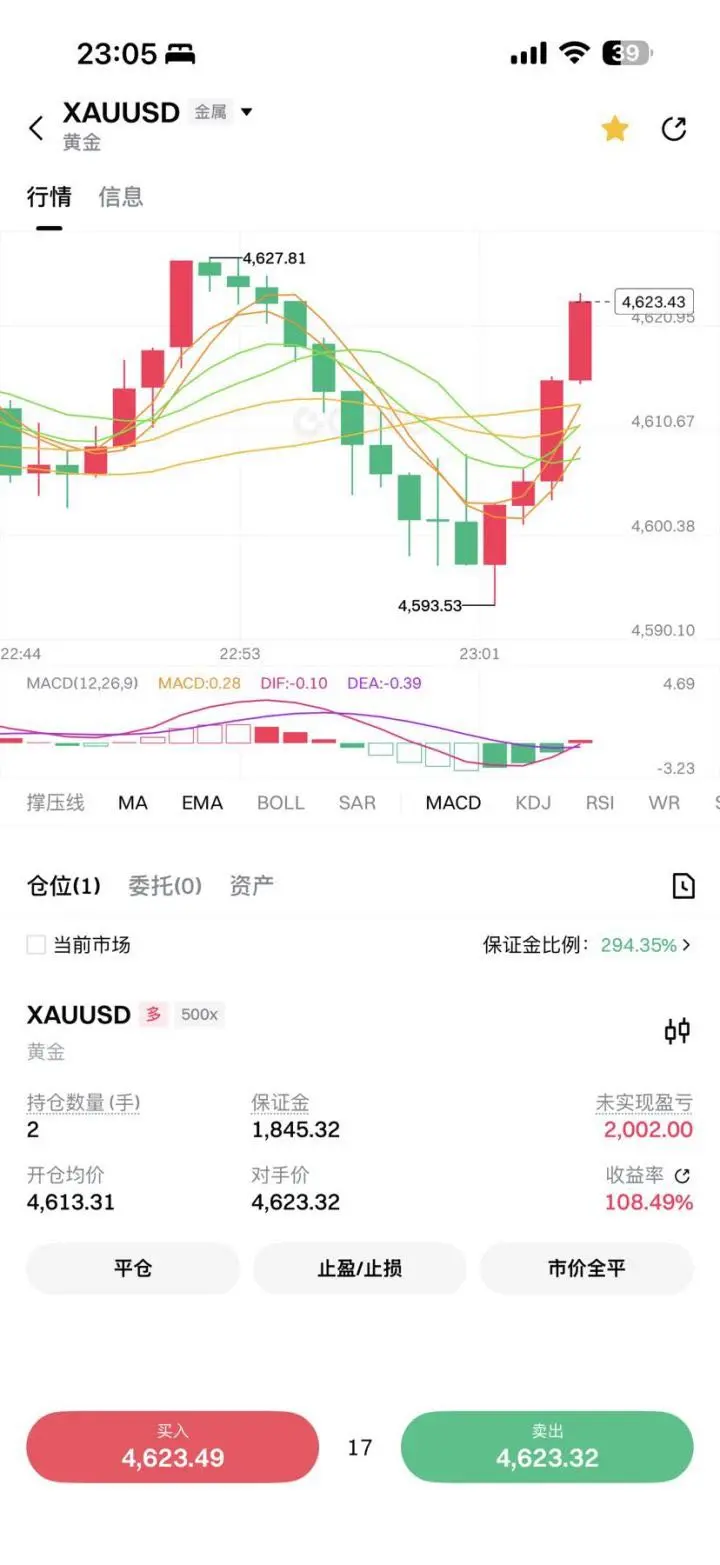Viewport: 720px width, 1565px height.
Task: Switch to the 资产 tab
Action: coord(251,885)
